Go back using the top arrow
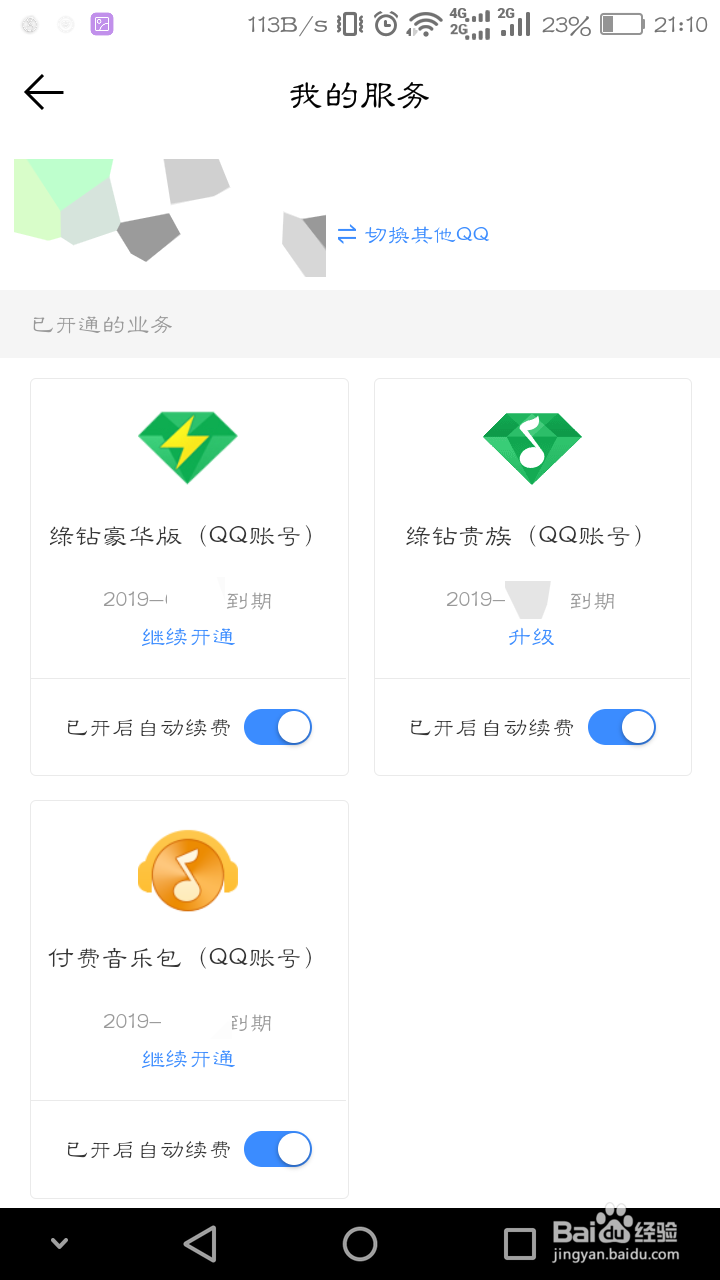 pyautogui.click(x=44, y=93)
